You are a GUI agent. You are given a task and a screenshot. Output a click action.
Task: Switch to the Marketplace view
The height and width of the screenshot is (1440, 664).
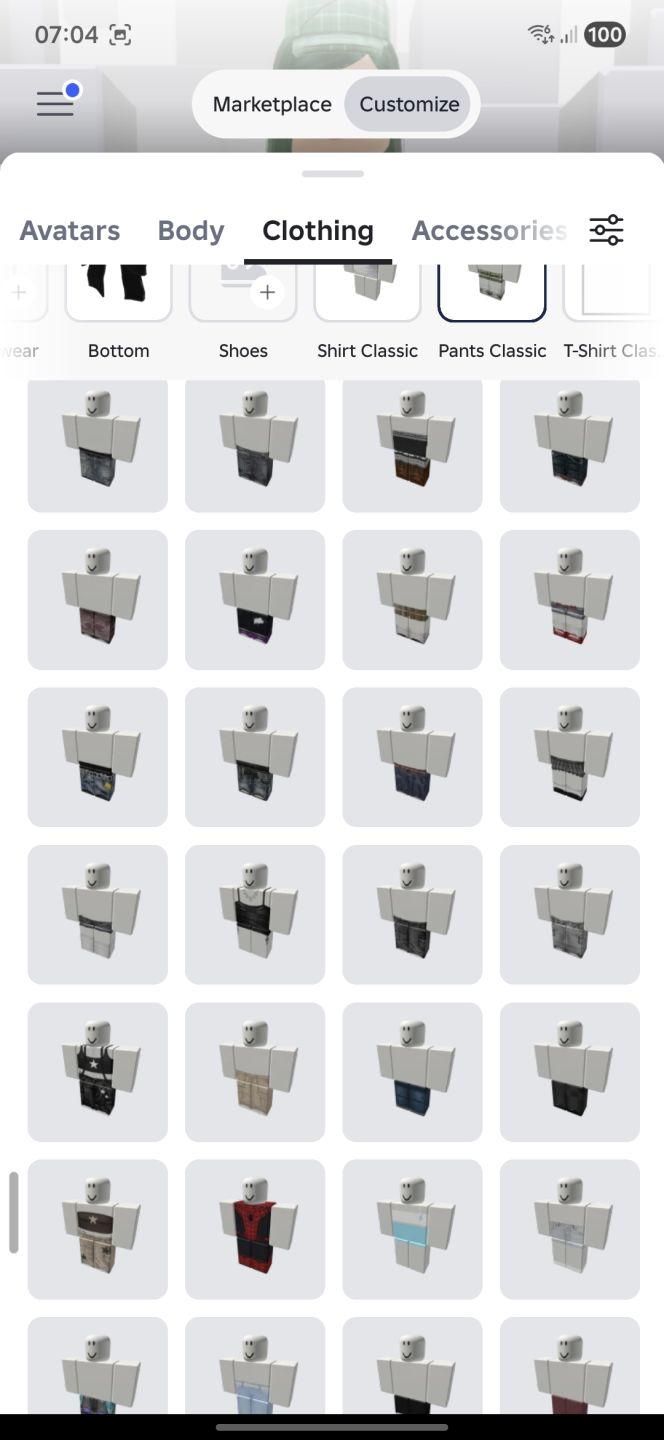[x=272, y=104]
